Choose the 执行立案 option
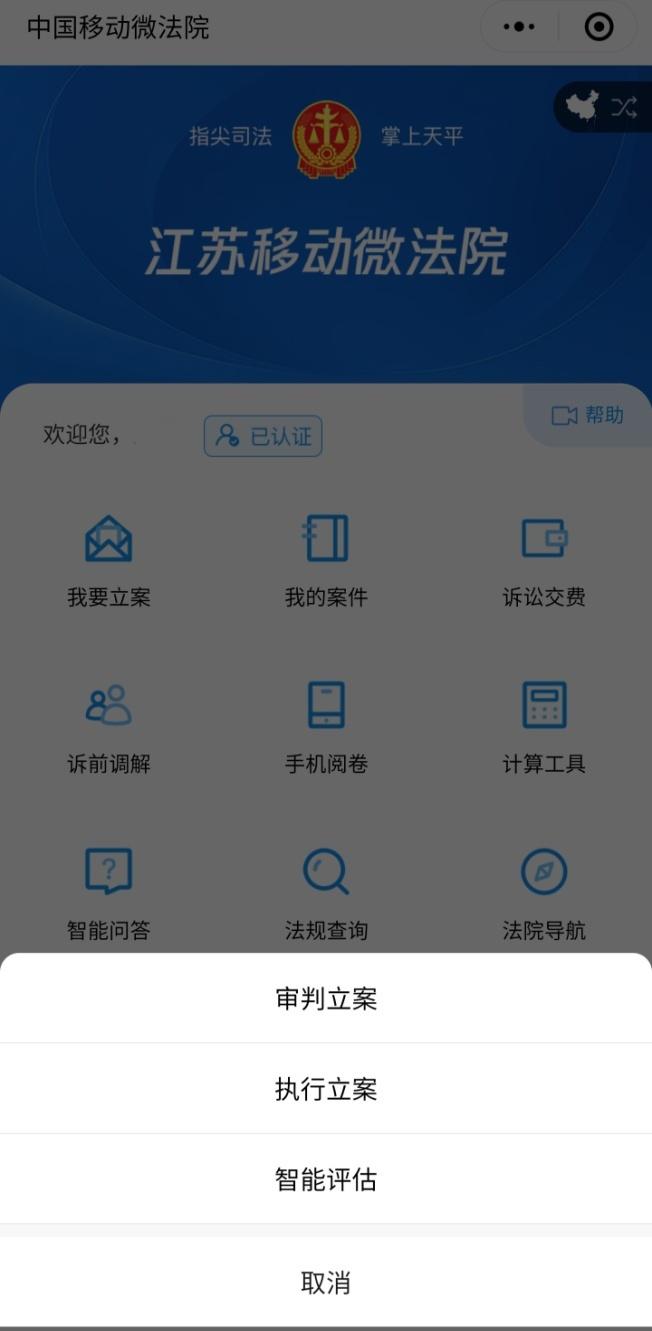652x1331 pixels. coord(326,1089)
